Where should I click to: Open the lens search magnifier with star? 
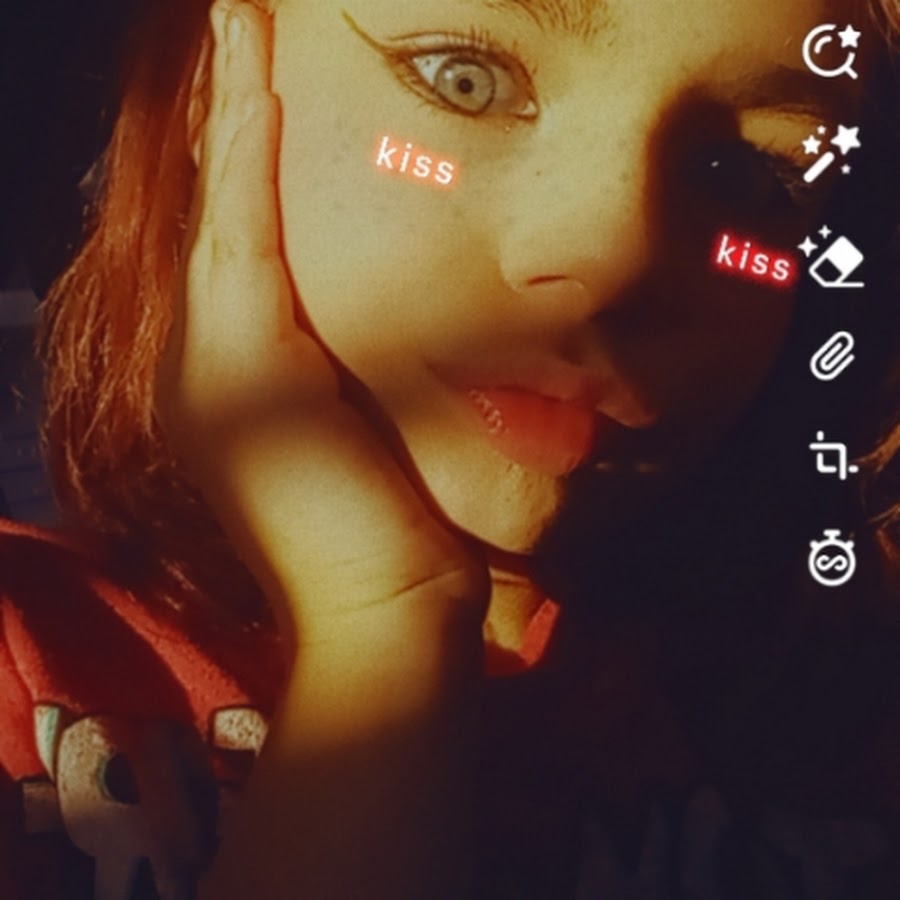[832, 53]
